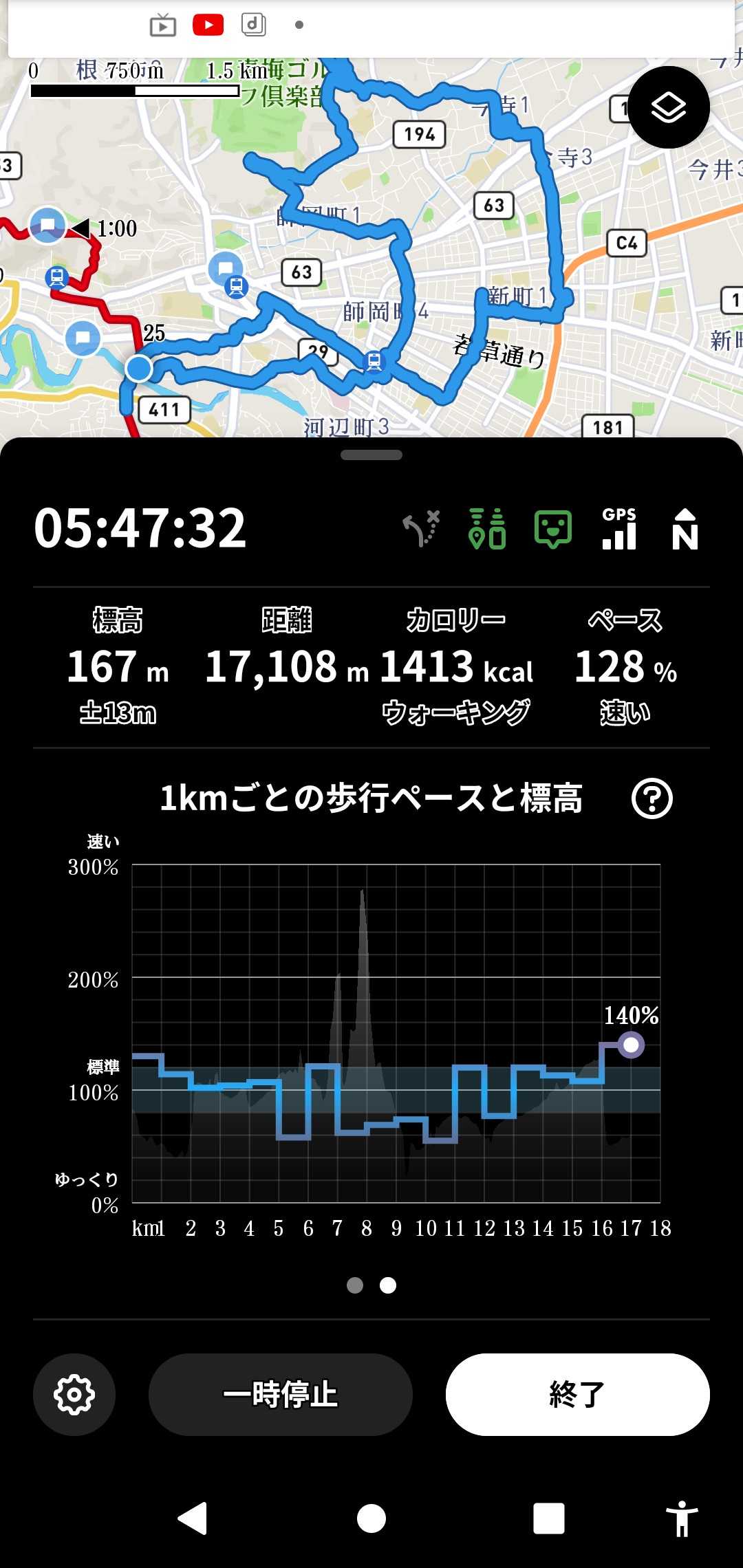This screenshot has height=1568, width=743.
Task: Tap the route deviation alert icon
Action: point(421,530)
